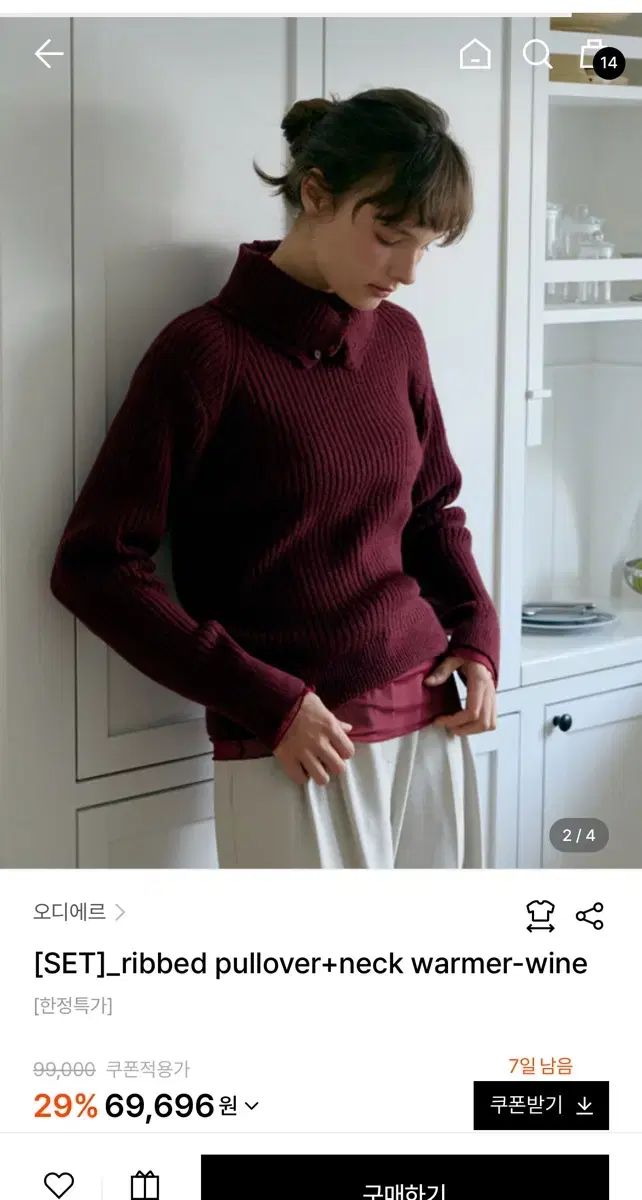Viewport: 642px width, 1200px height.
Task: Expand the price details chevron
Action: click(252, 1106)
